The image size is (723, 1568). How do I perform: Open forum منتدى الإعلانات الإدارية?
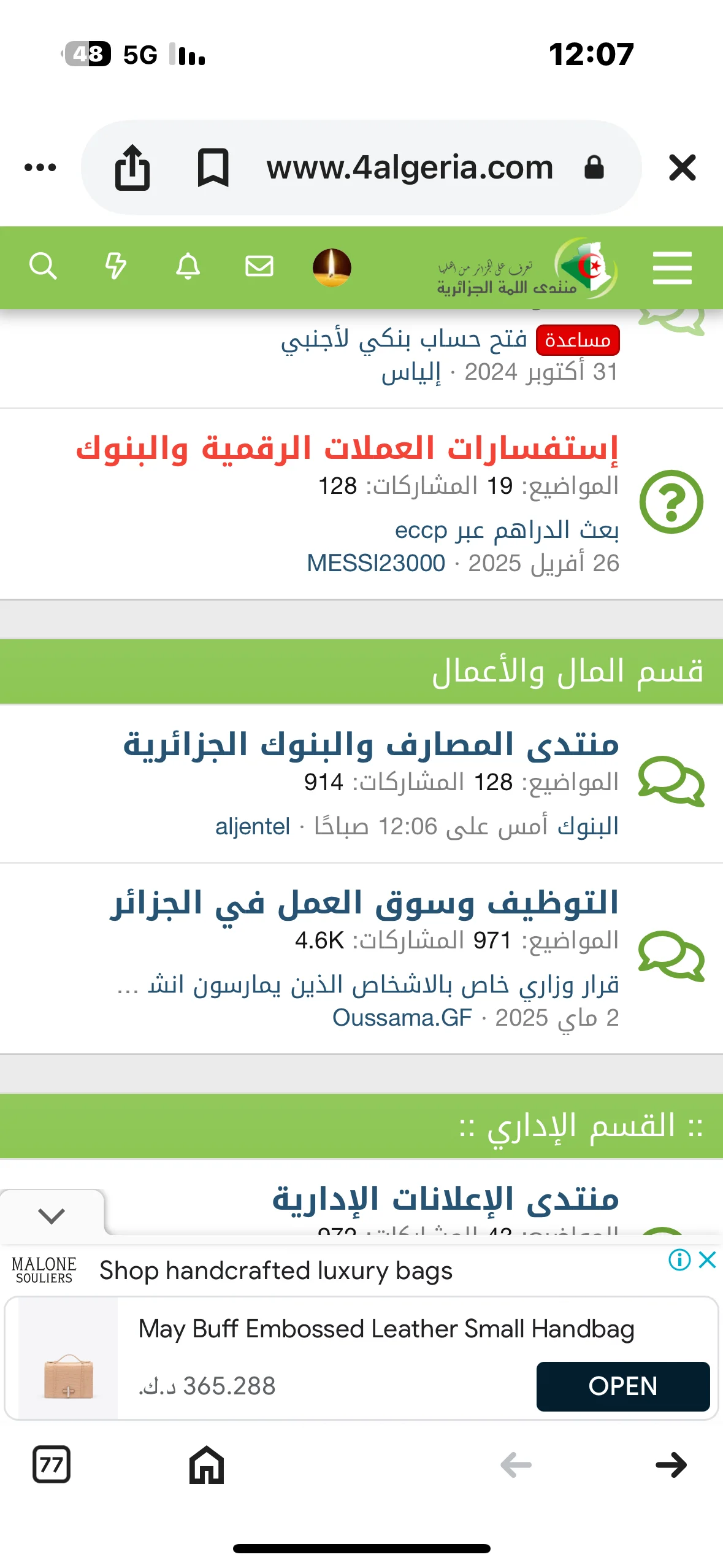(445, 1199)
